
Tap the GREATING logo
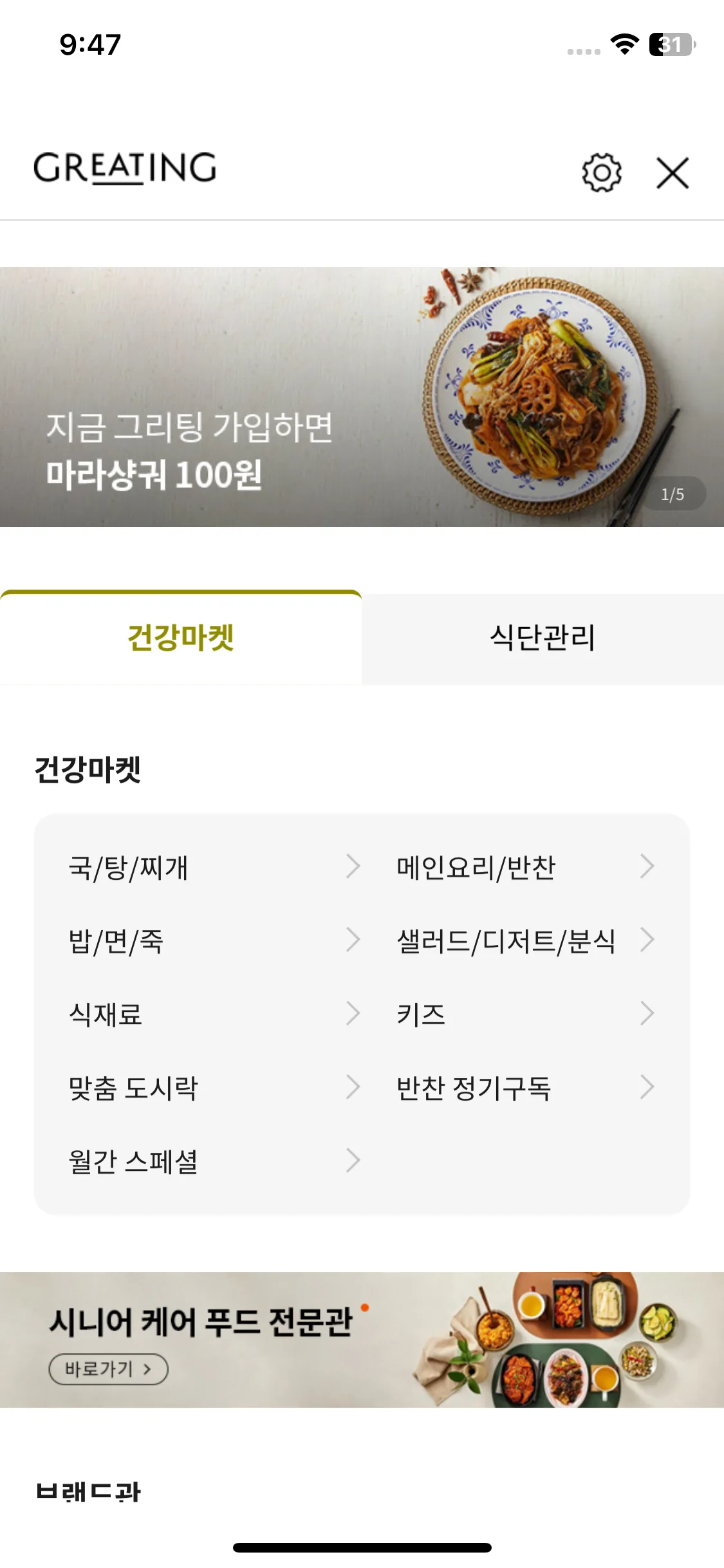click(x=125, y=169)
